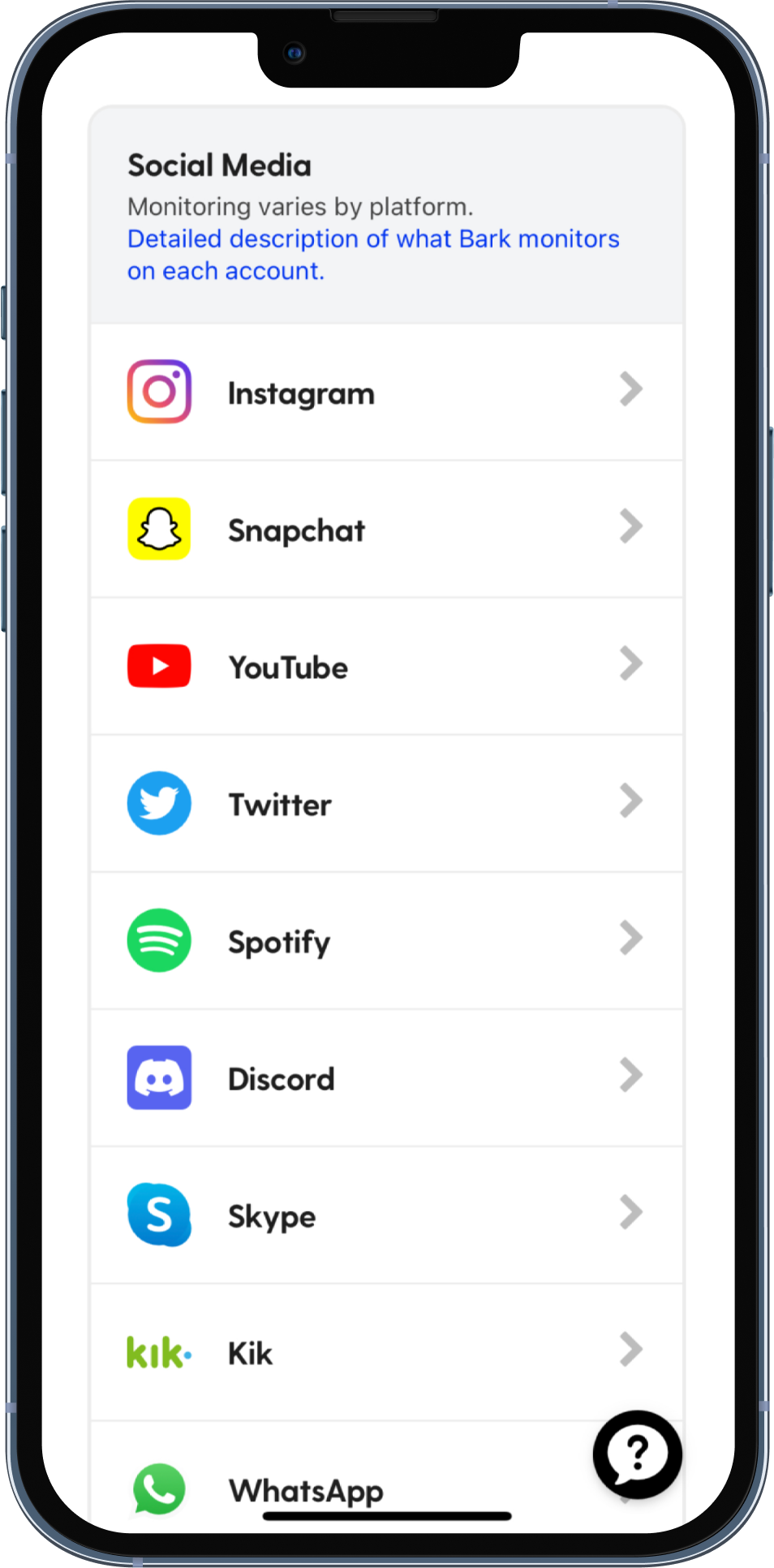The height and width of the screenshot is (1568, 774).
Task: Open the help chat bubble button
Action: pyautogui.click(x=637, y=1454)
